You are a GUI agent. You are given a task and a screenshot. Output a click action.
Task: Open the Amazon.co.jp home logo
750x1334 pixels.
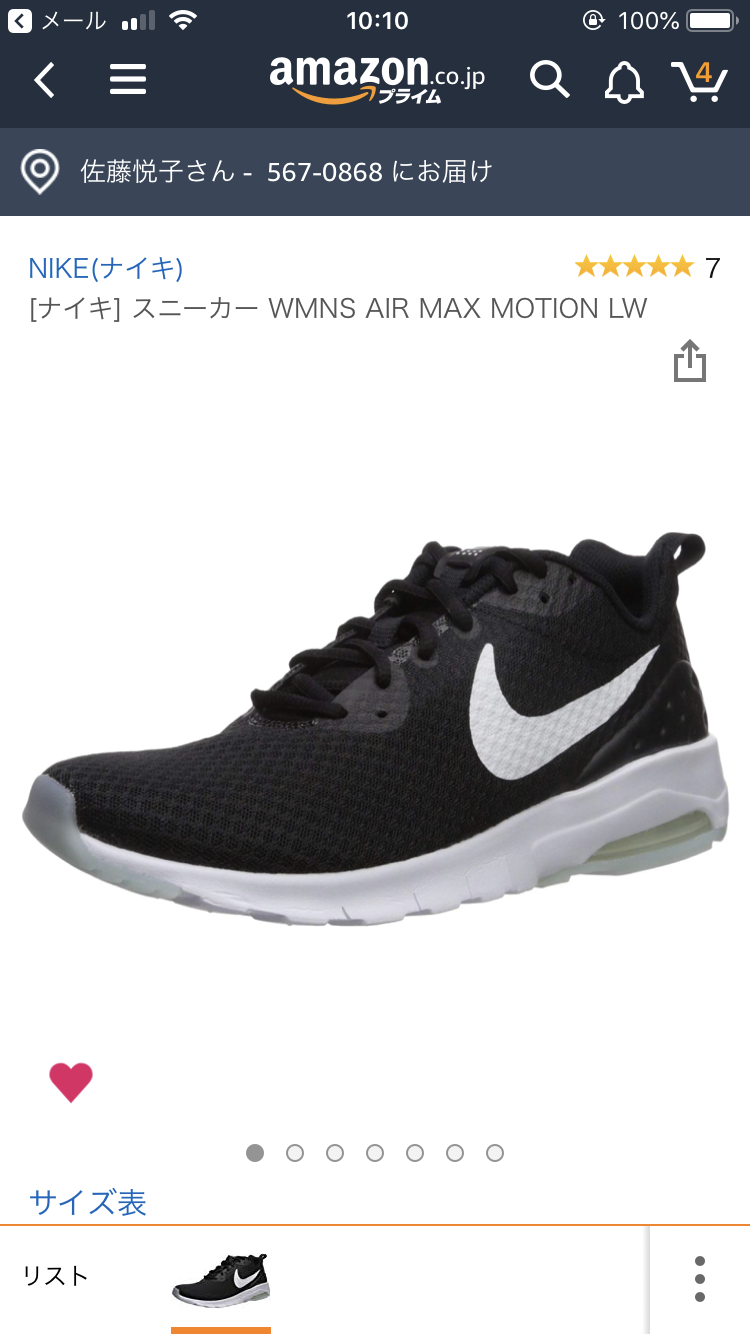point(376,79)
